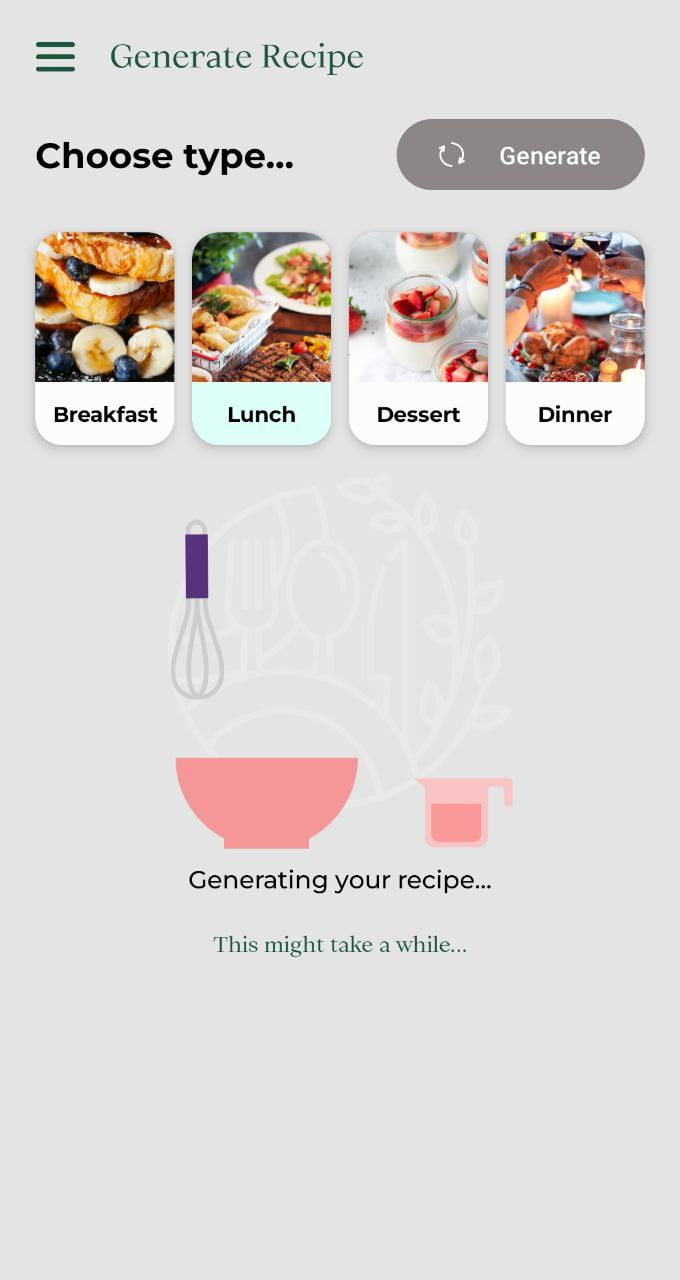Choose the Lunch recipe type
Viewport: 680px width, 1280px height.
click(261, 338)
